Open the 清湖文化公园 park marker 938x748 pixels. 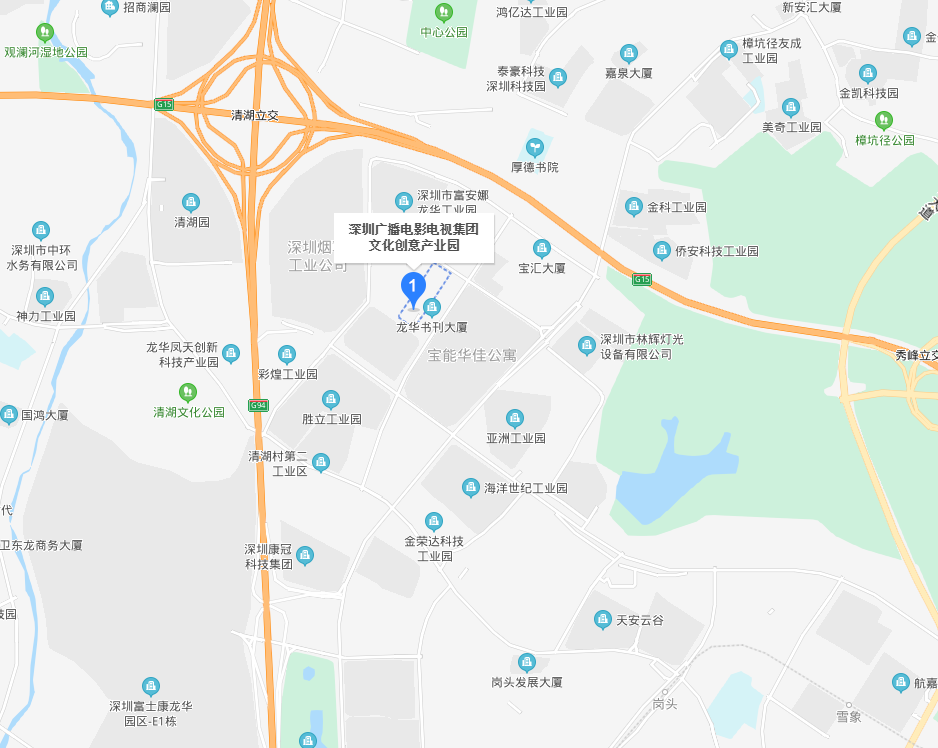188,391
